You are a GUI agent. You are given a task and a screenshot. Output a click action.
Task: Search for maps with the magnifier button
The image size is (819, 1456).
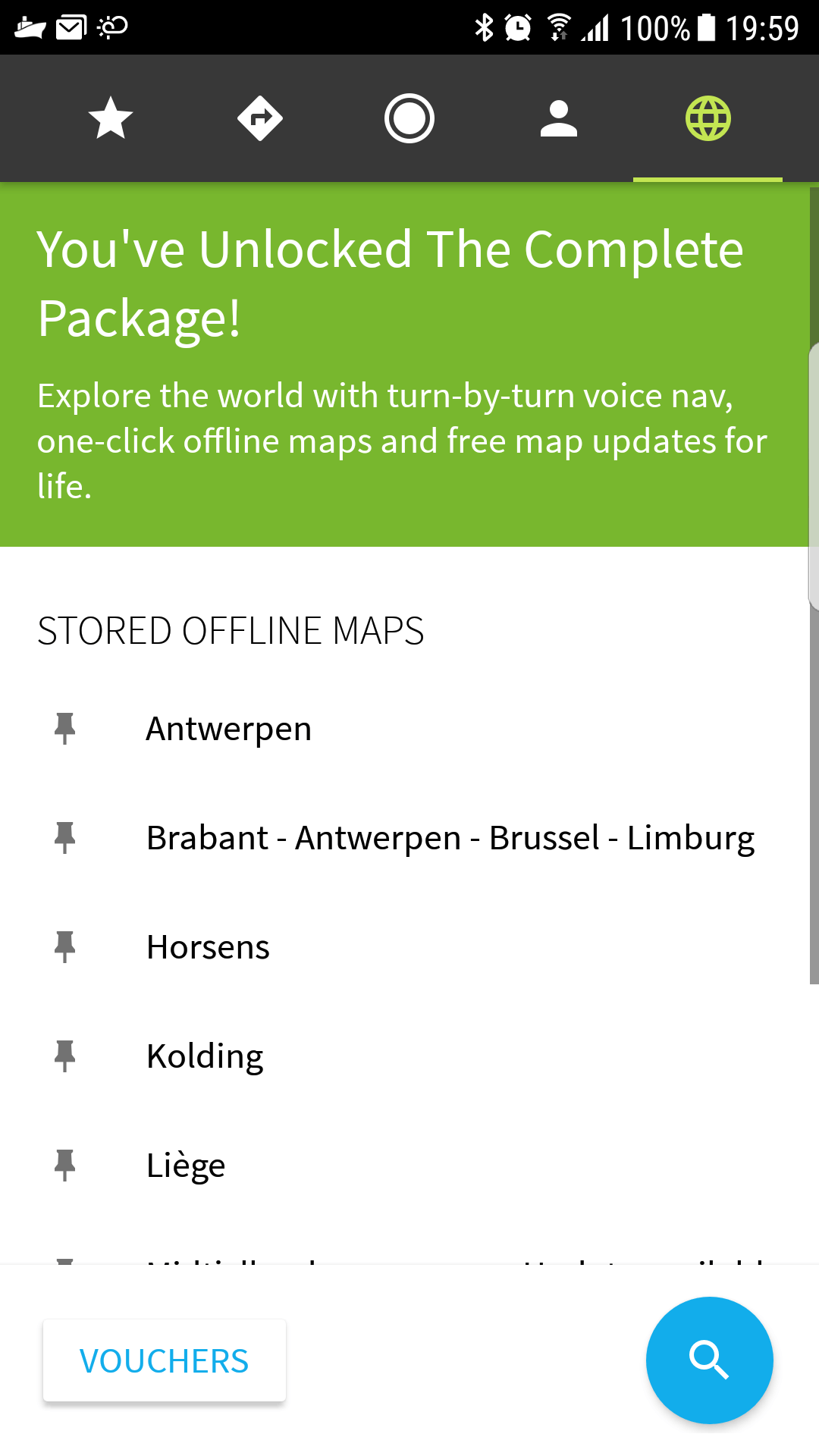click(x=709, y=1360)
